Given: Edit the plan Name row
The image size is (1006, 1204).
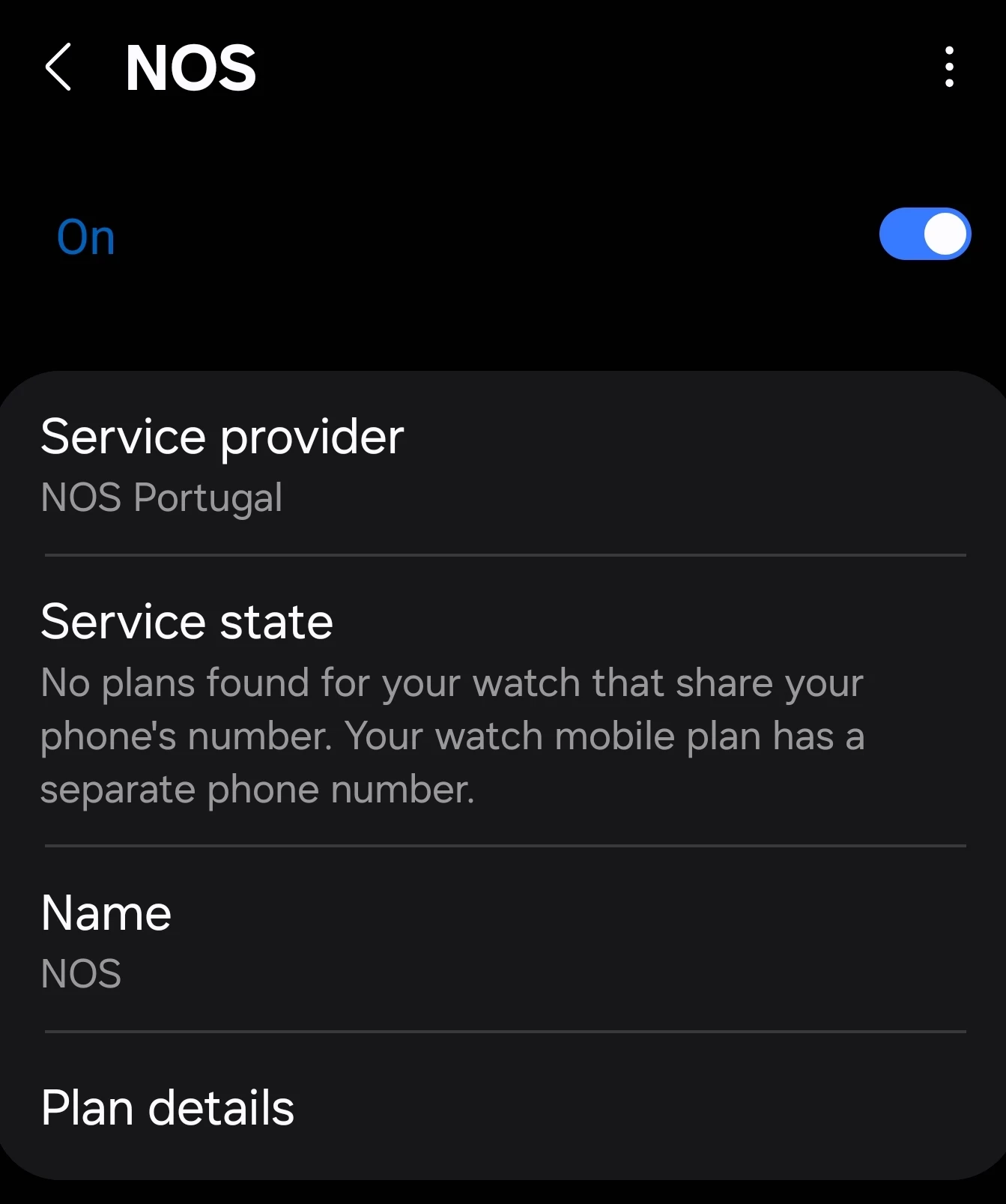Looking at the screenshot, I should pos(502,940).
